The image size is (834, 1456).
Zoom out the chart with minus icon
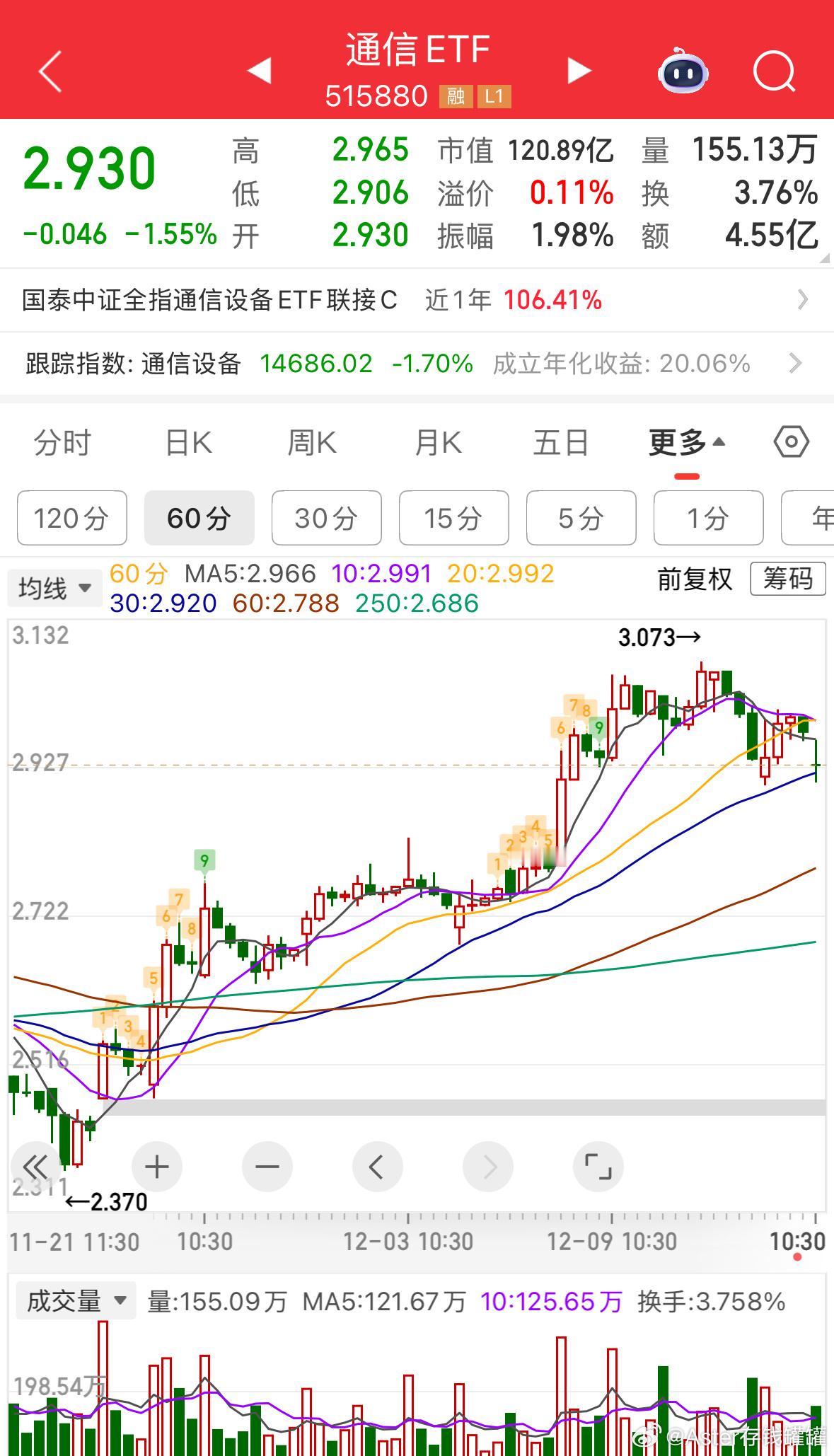267,1167
